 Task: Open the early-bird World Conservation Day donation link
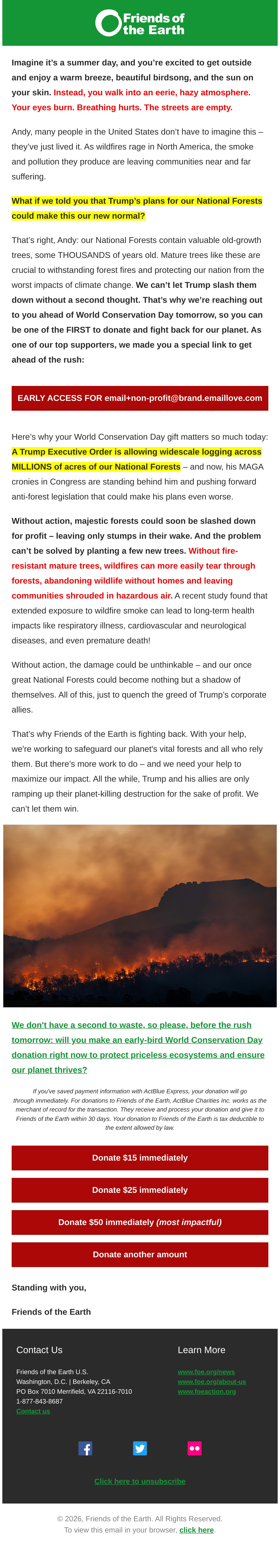coord(138,1047)
